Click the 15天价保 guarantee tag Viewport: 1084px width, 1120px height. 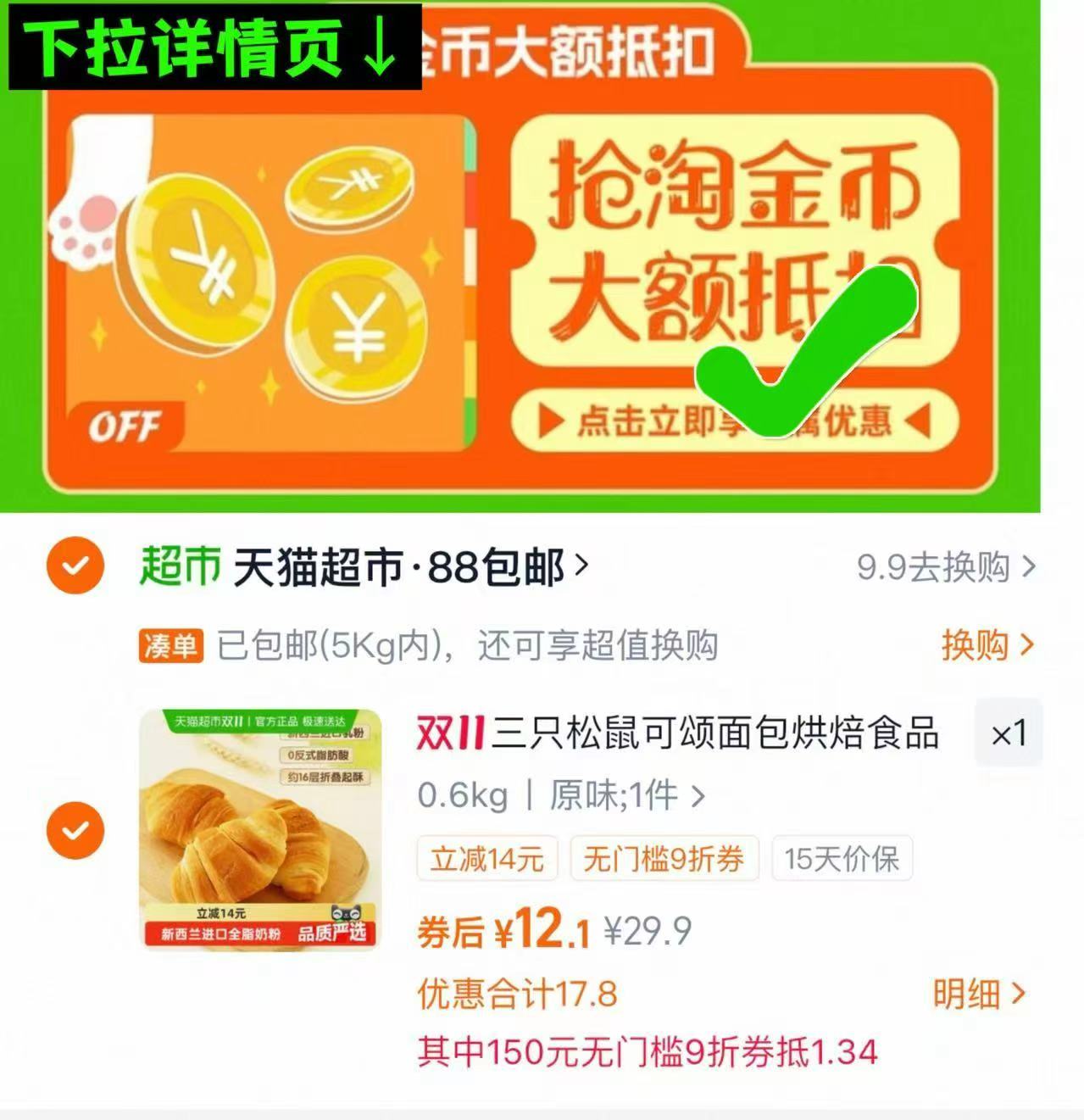[842, 860]
